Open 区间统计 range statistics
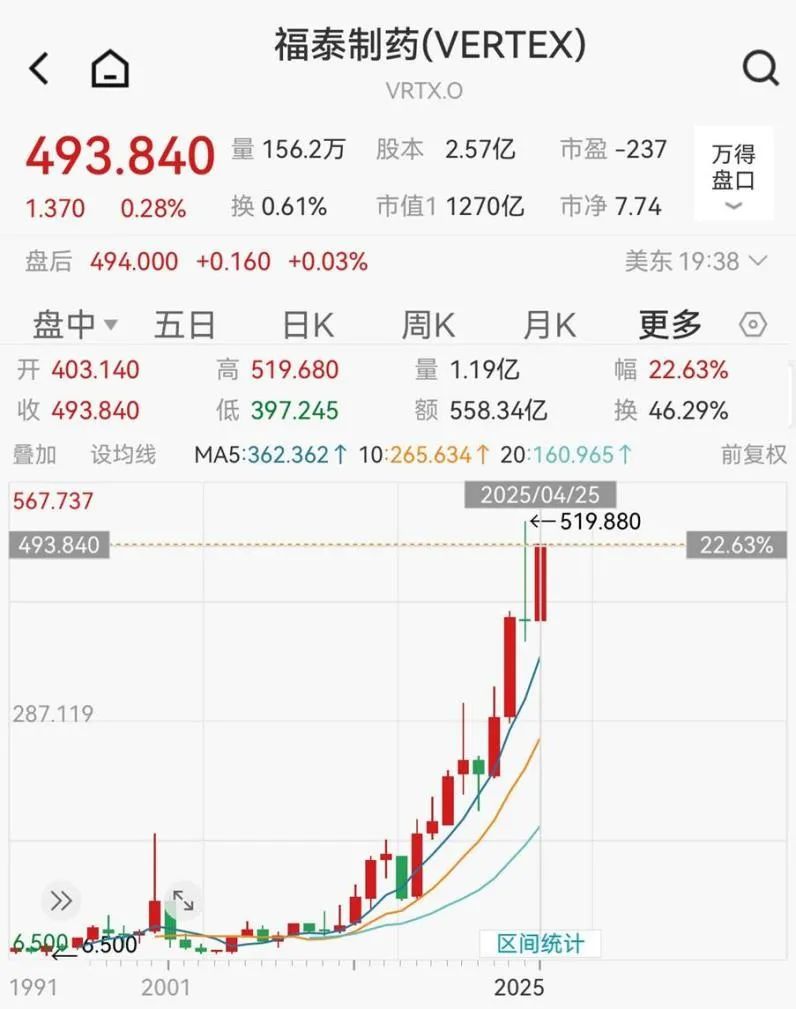796x1009 pixels. pos(539,943)
